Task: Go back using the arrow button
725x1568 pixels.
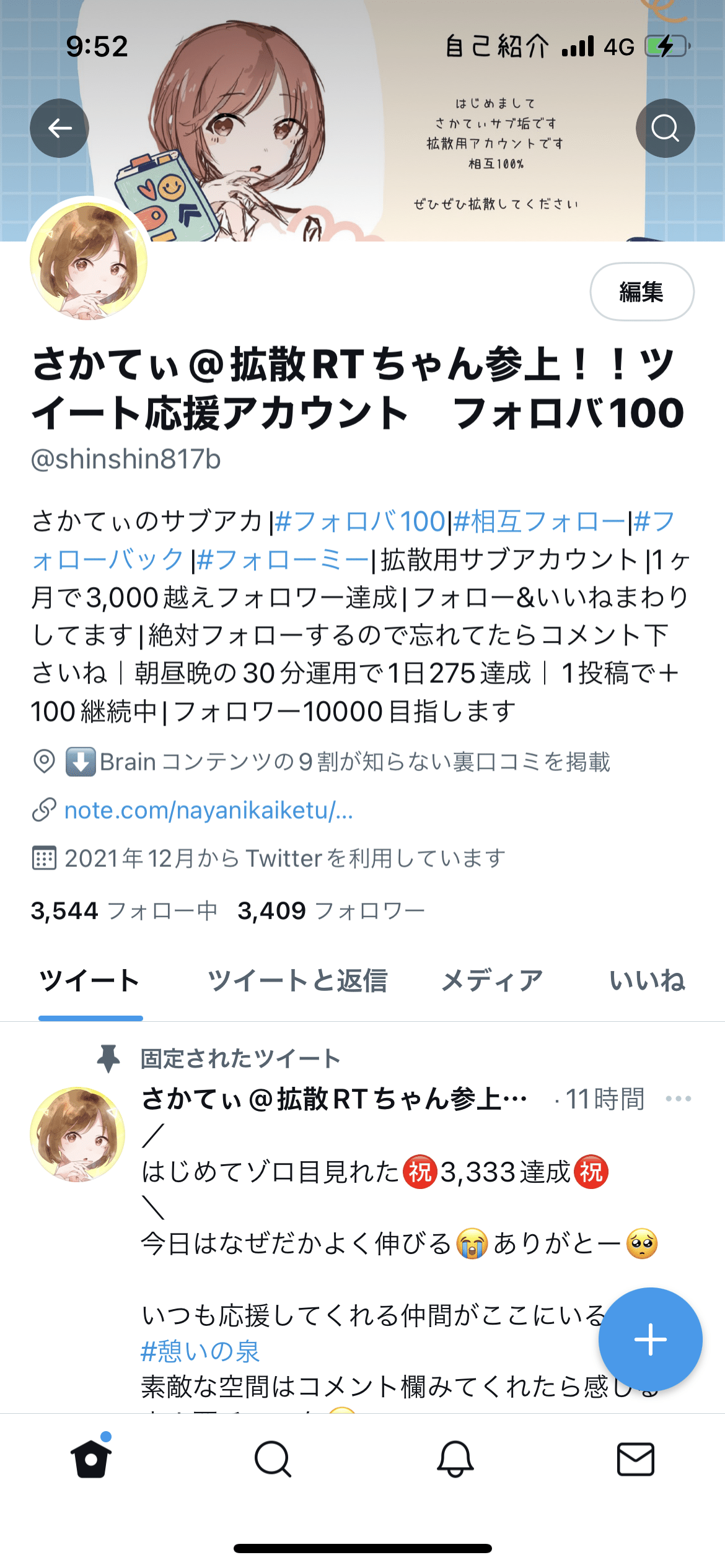Action: 59,128
